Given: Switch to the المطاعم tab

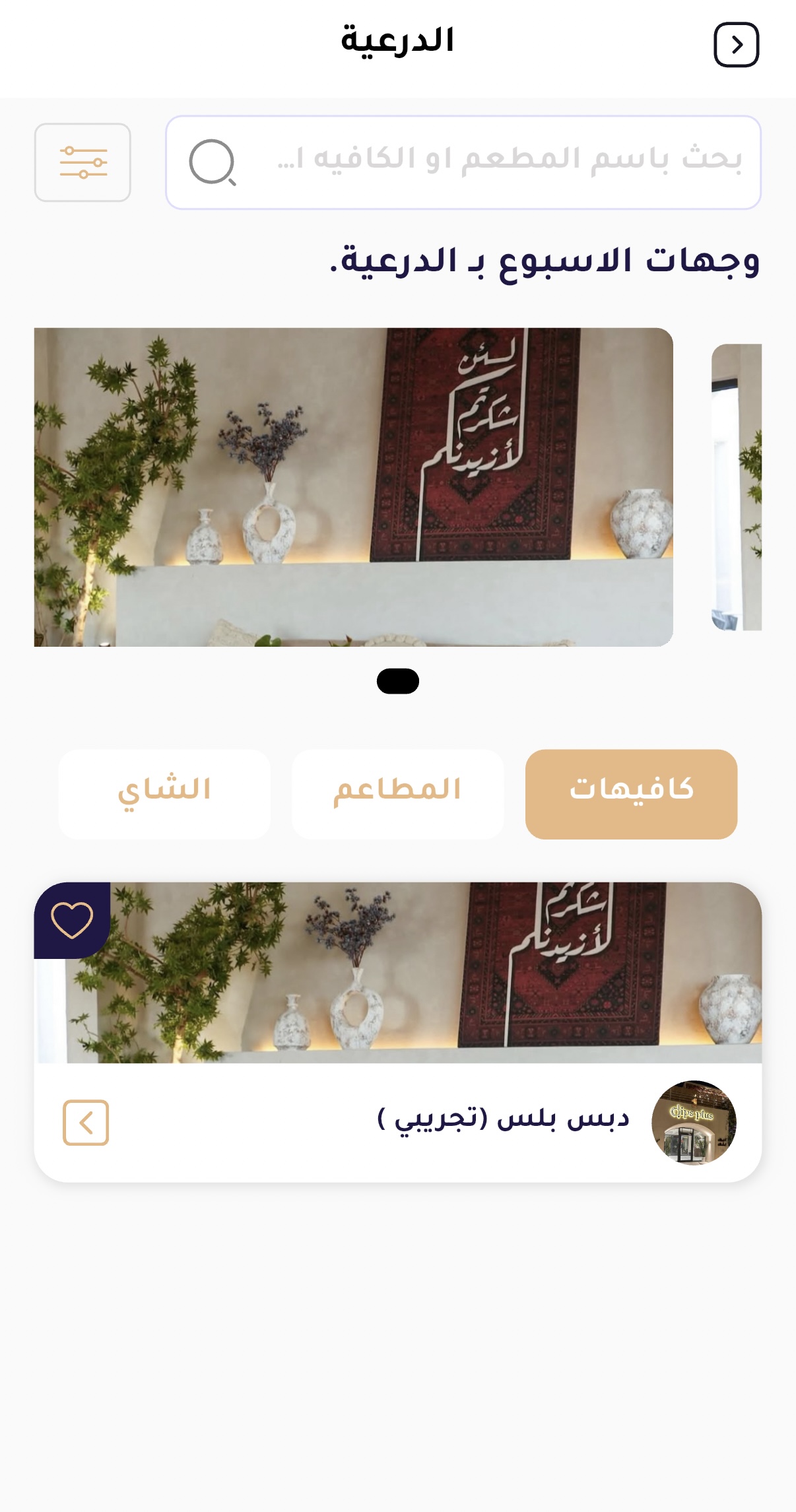Looking at the screenshot, I should click(x=397, y=794).
